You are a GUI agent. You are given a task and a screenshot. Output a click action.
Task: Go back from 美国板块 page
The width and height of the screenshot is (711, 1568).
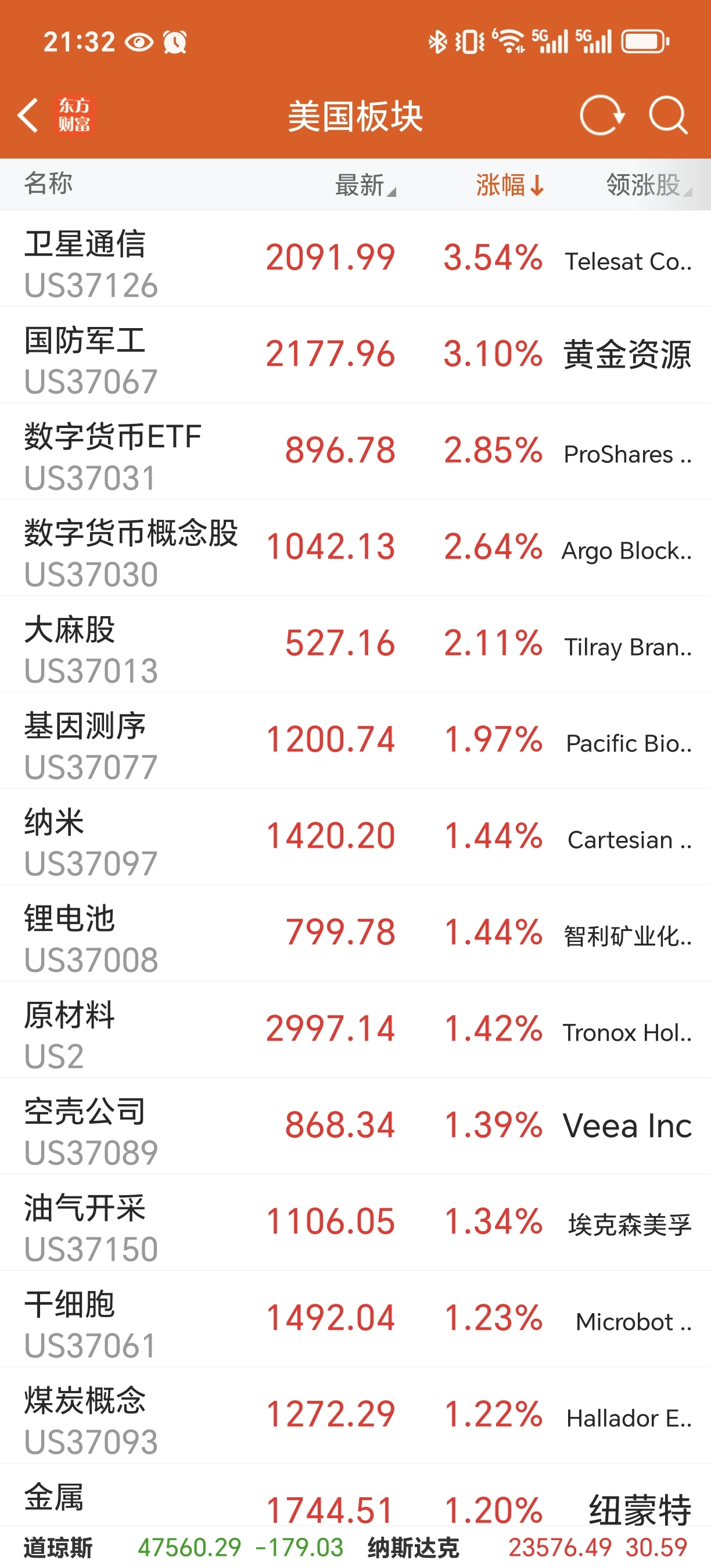click(x=28, y=115)
